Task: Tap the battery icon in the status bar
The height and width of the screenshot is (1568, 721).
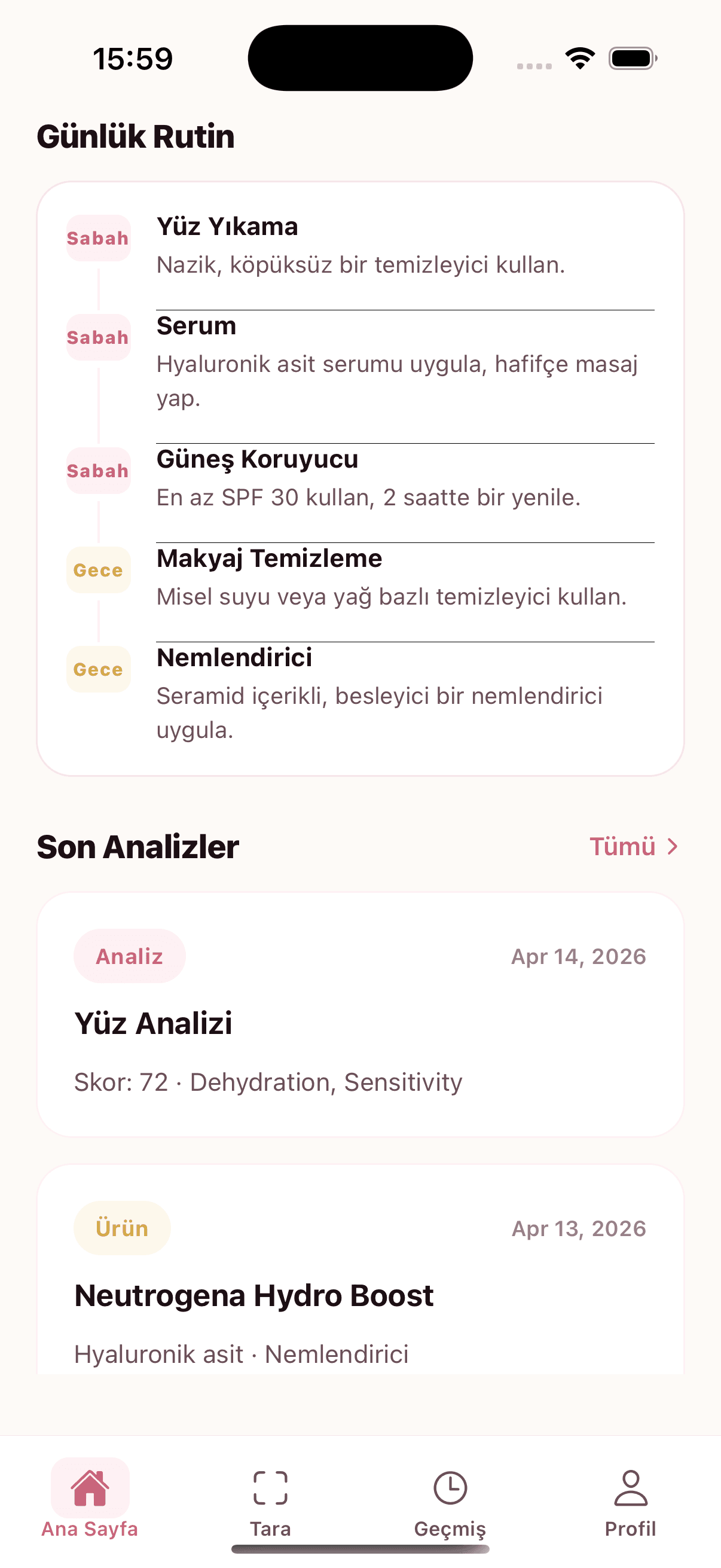Action: 631,58
